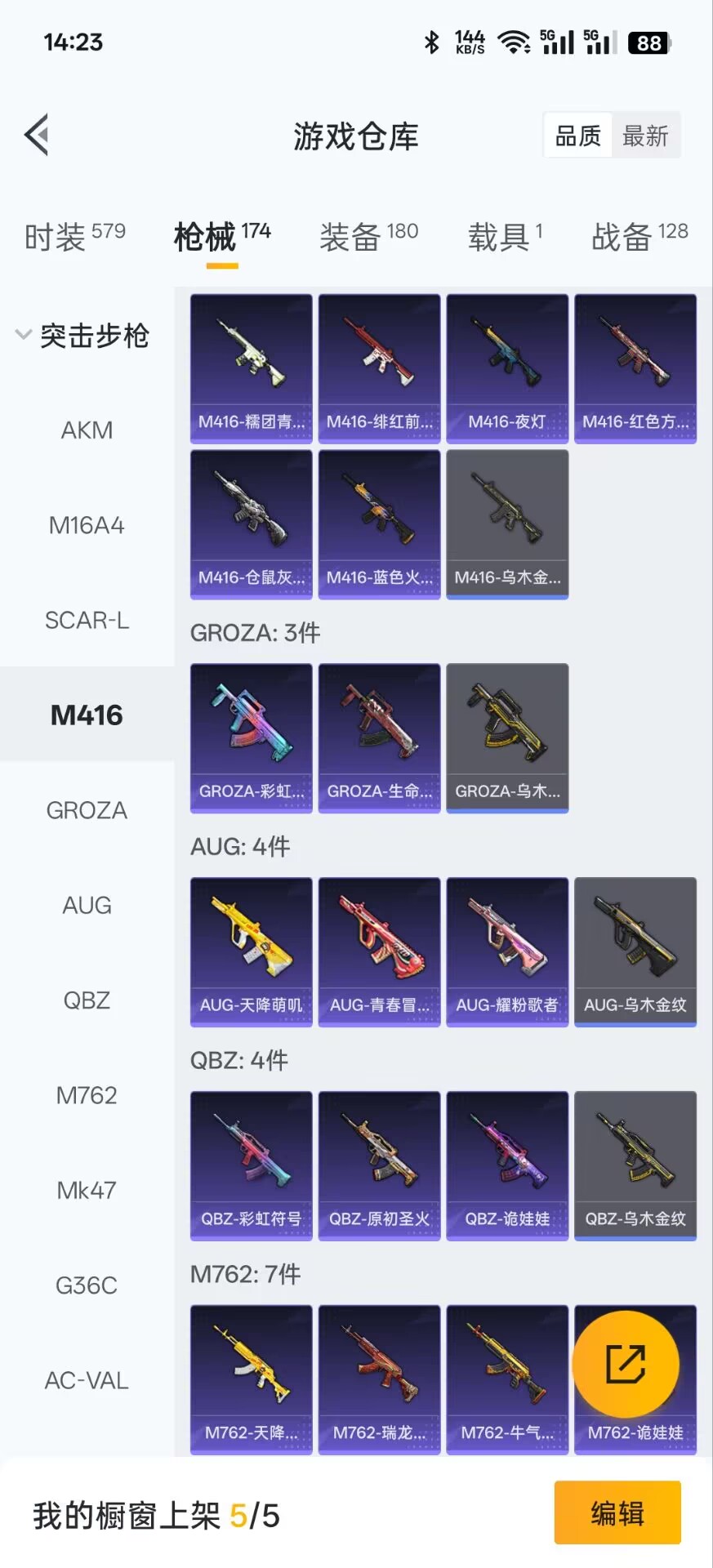The height and width of the screenshot is (1568, 713).
Task: Go back using the top-left arrow
Action: 38,135
